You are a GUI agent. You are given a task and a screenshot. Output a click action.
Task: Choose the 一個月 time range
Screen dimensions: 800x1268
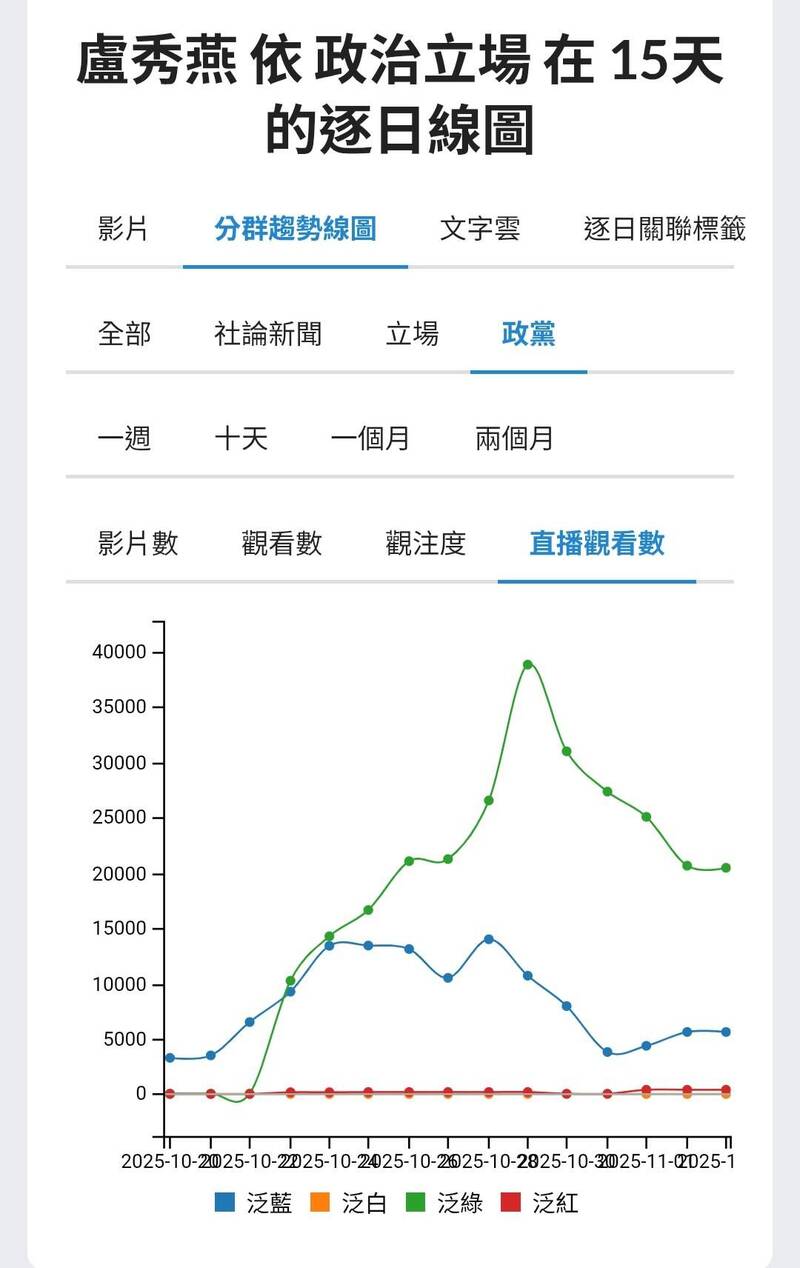pyautogui.click(x=371, y=438)
